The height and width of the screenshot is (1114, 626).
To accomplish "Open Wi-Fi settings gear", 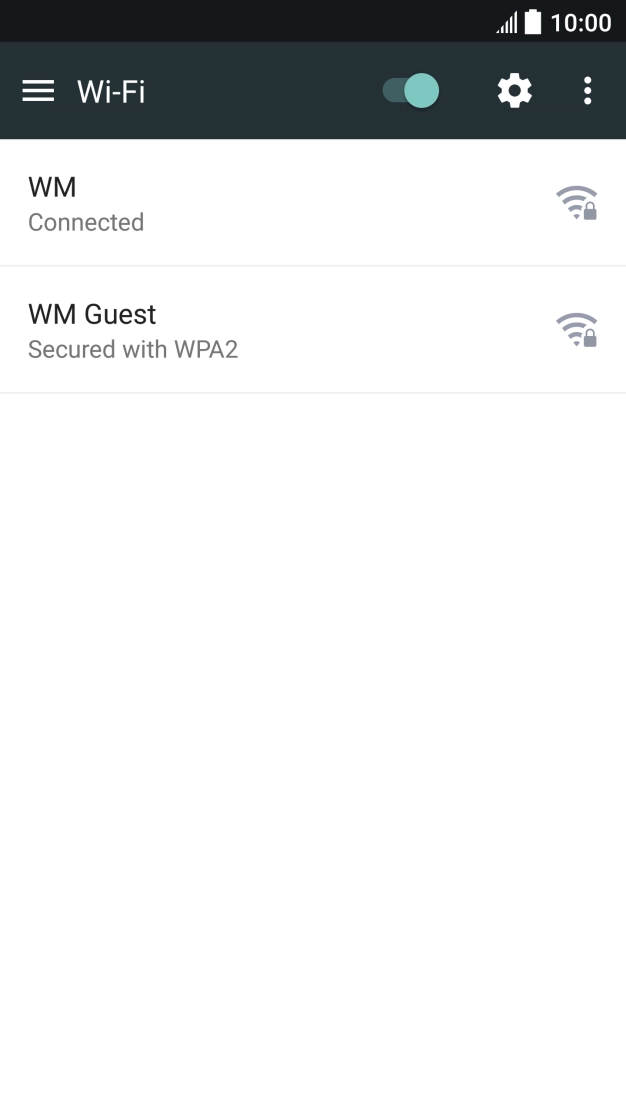I will point(515,91).
